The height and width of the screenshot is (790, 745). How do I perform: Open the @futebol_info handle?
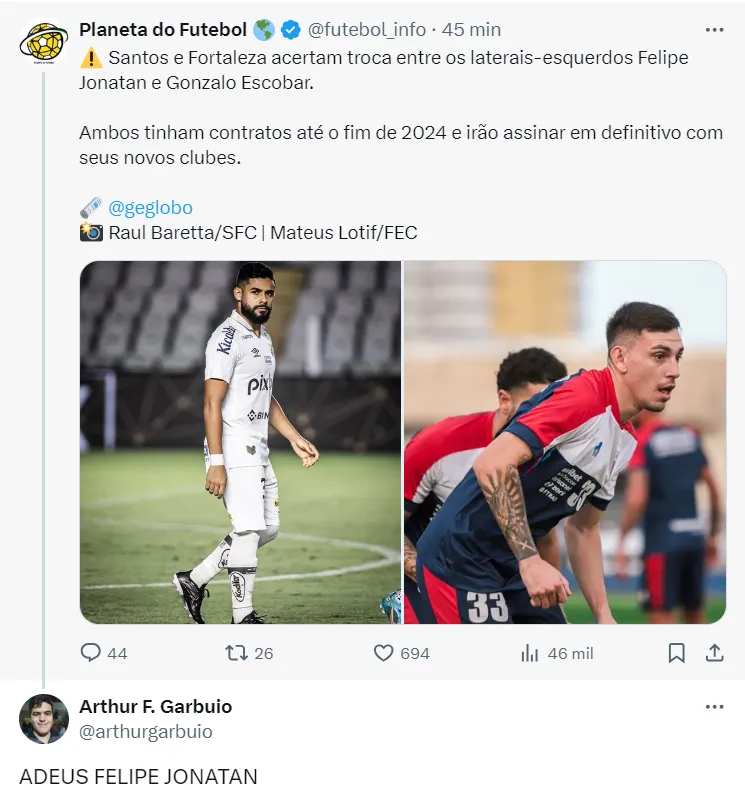click(365, 29)
